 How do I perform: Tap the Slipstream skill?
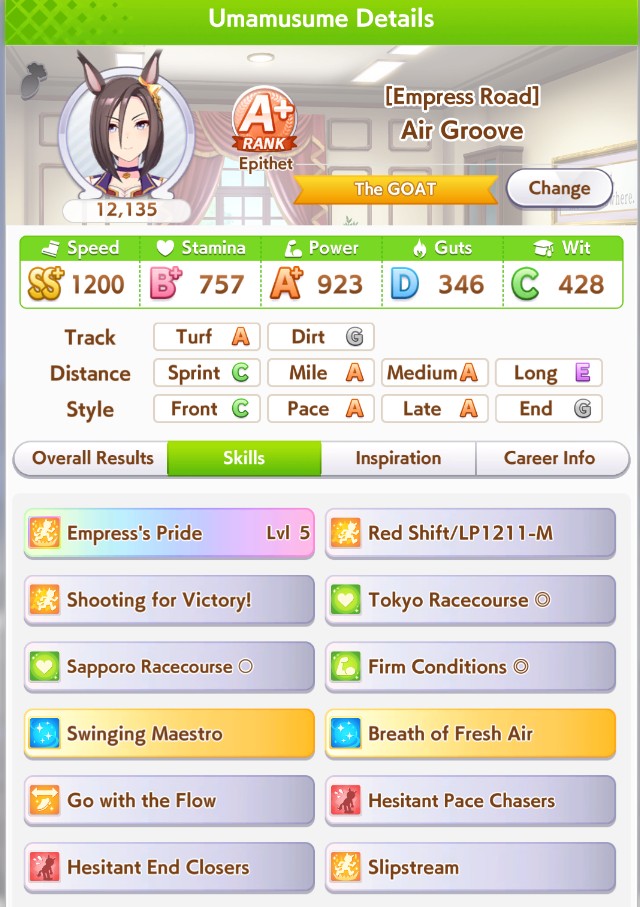pyautogui.click(x=470, y=867)
